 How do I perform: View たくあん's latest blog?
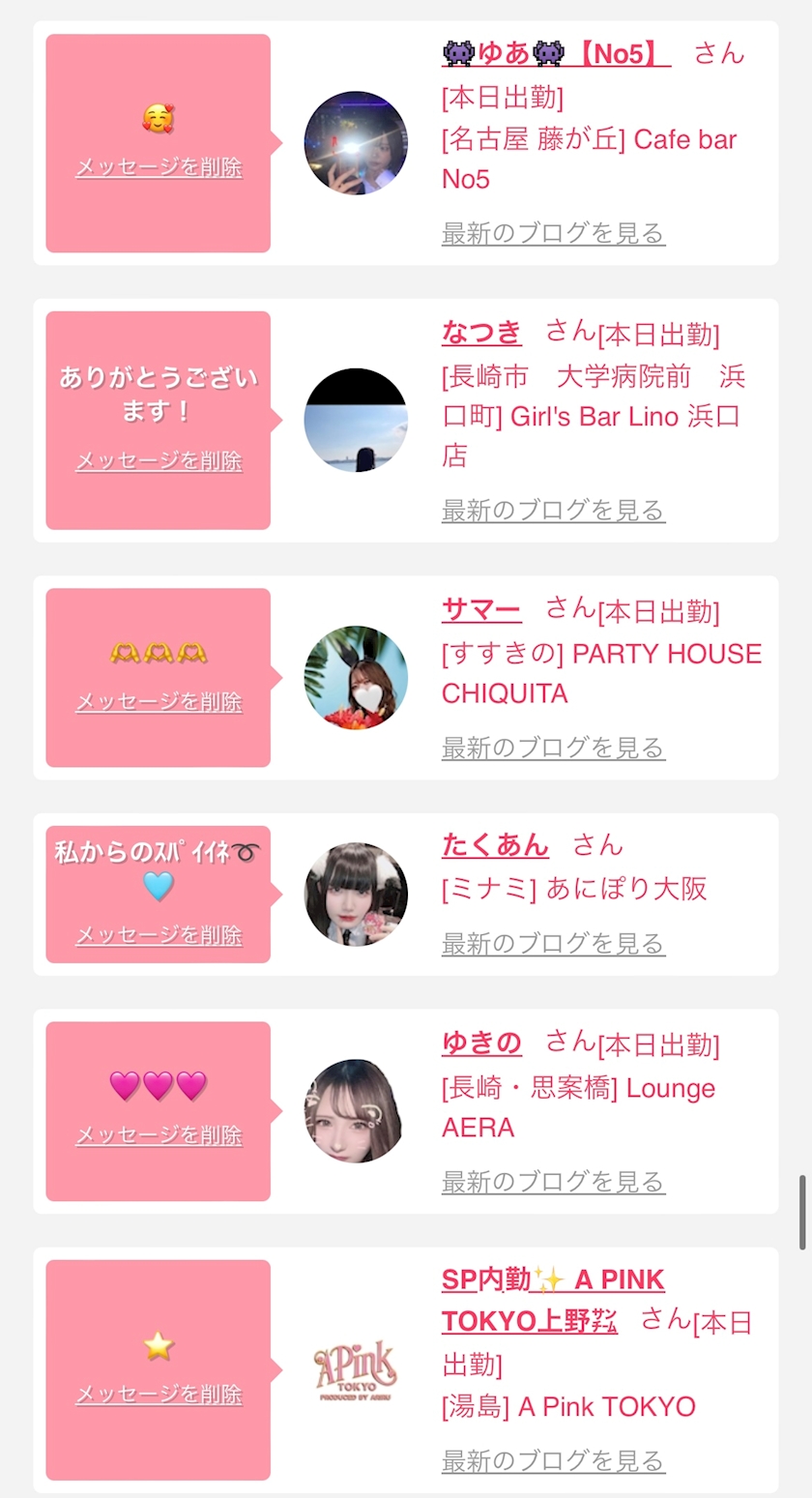[x=553, y=944]
